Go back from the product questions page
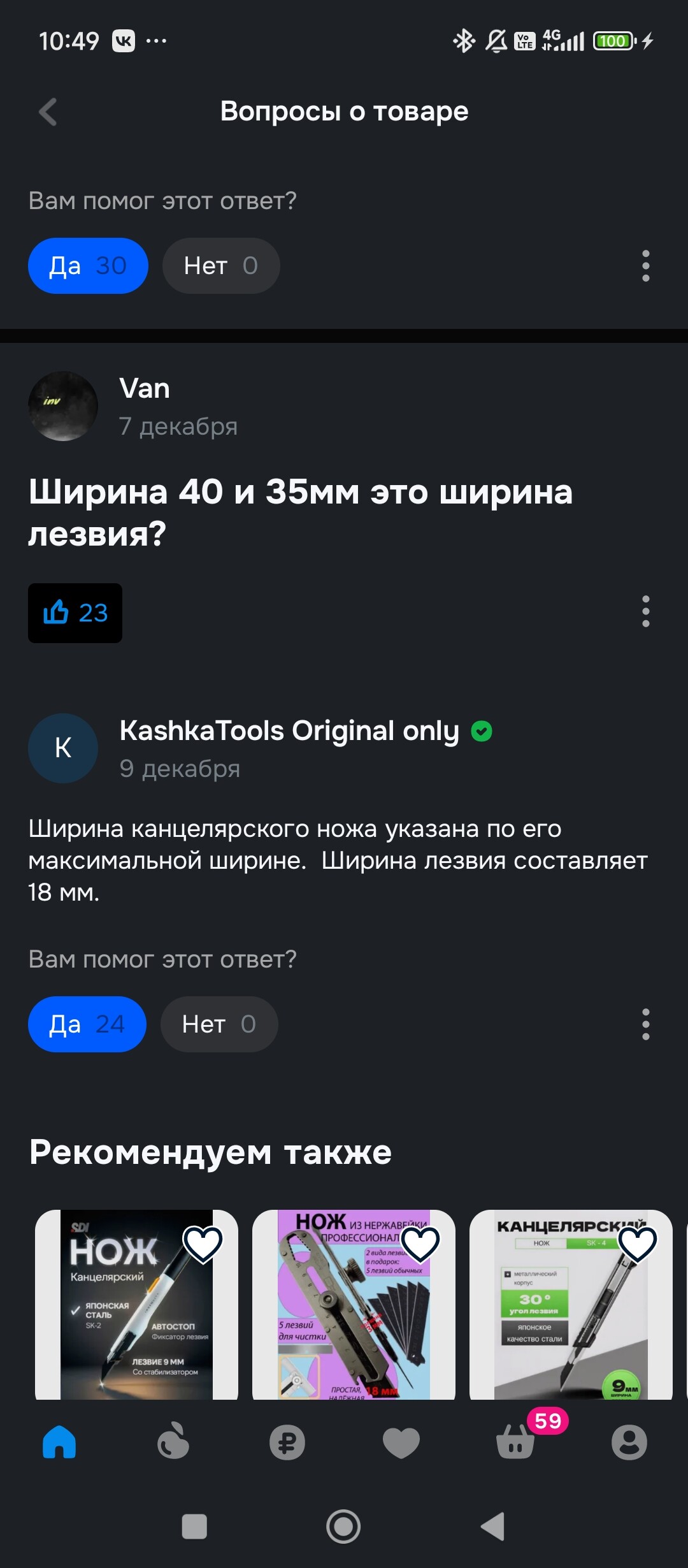The height and width of the screenshot is (1568, 688). point(48,112)
